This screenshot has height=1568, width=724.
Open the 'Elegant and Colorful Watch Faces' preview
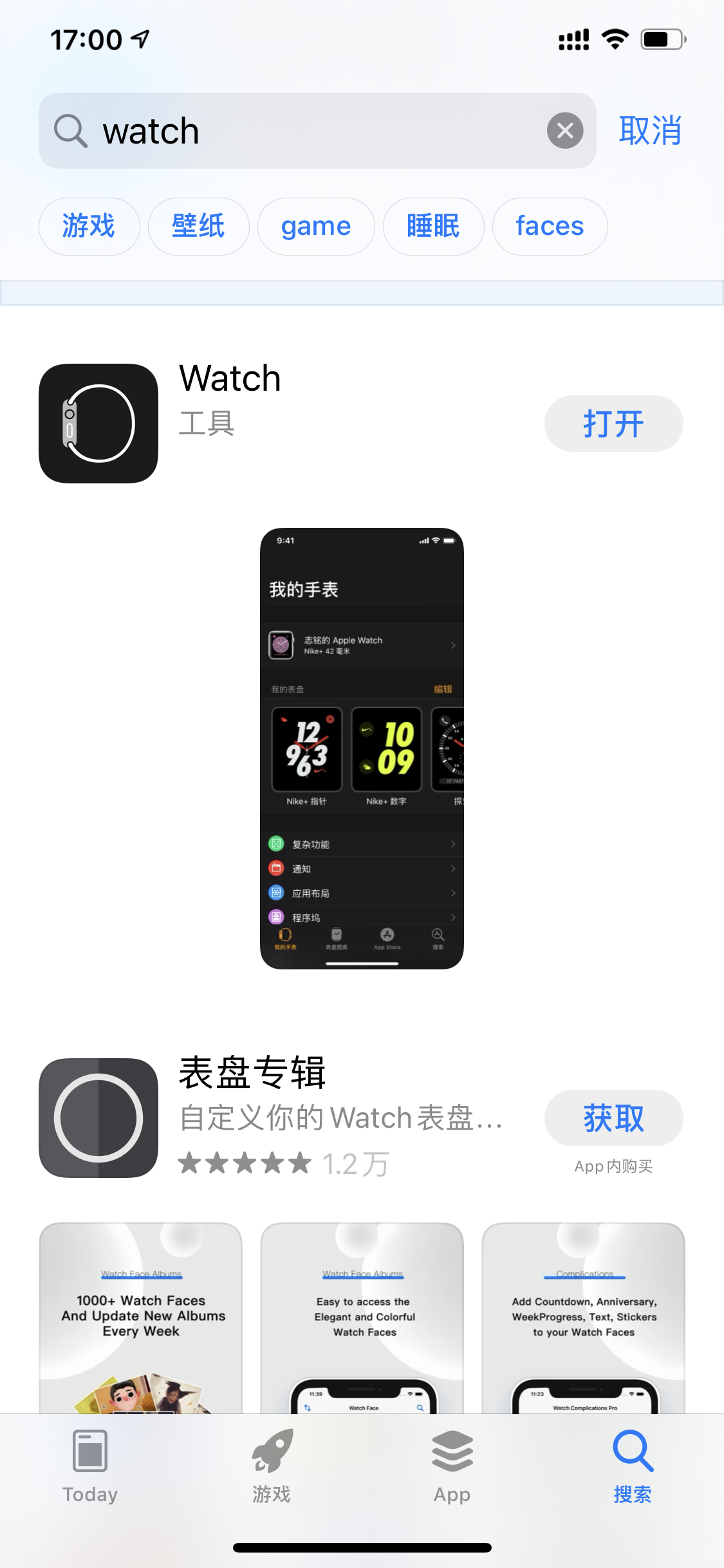pos(362,1318)
